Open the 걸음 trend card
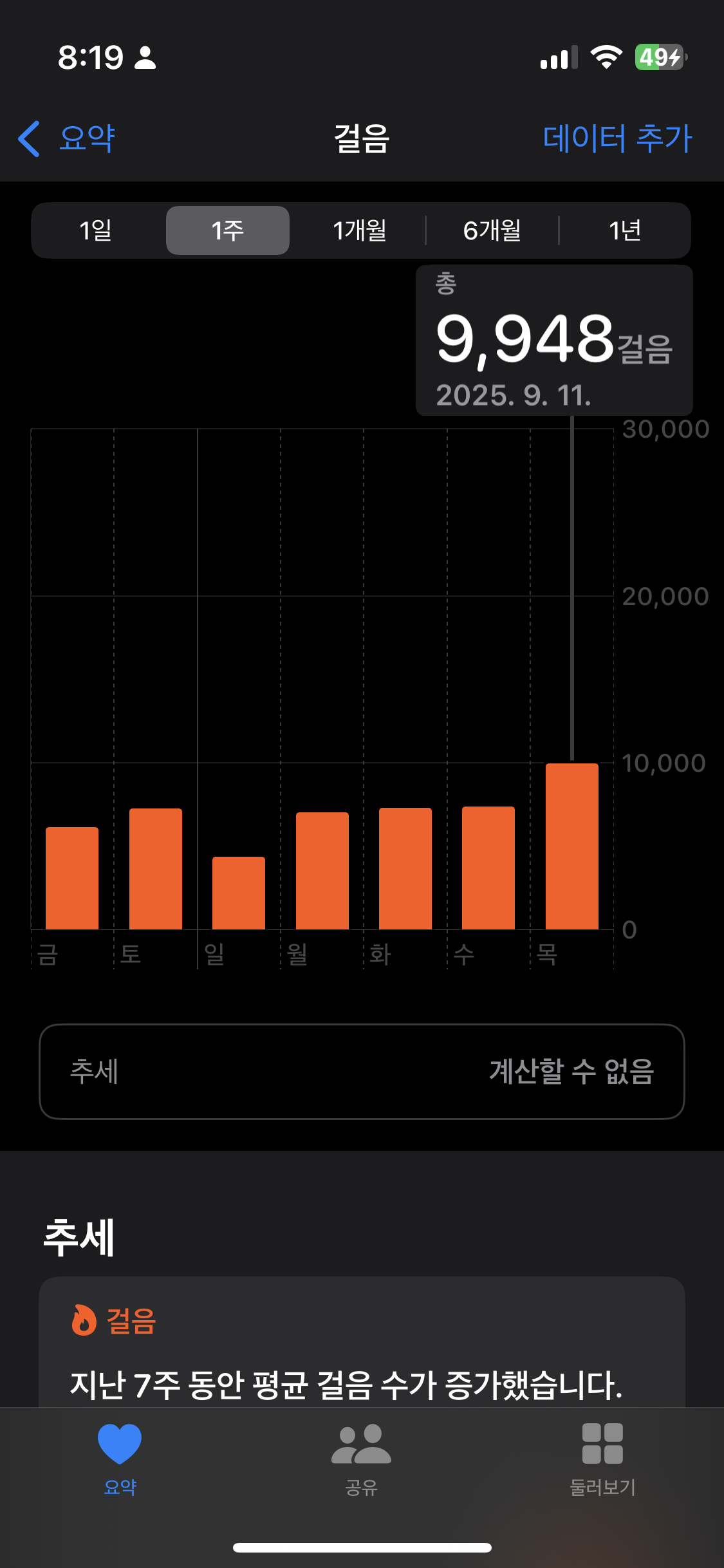This screenshot has width=724, height=1568. point(362,1345)
